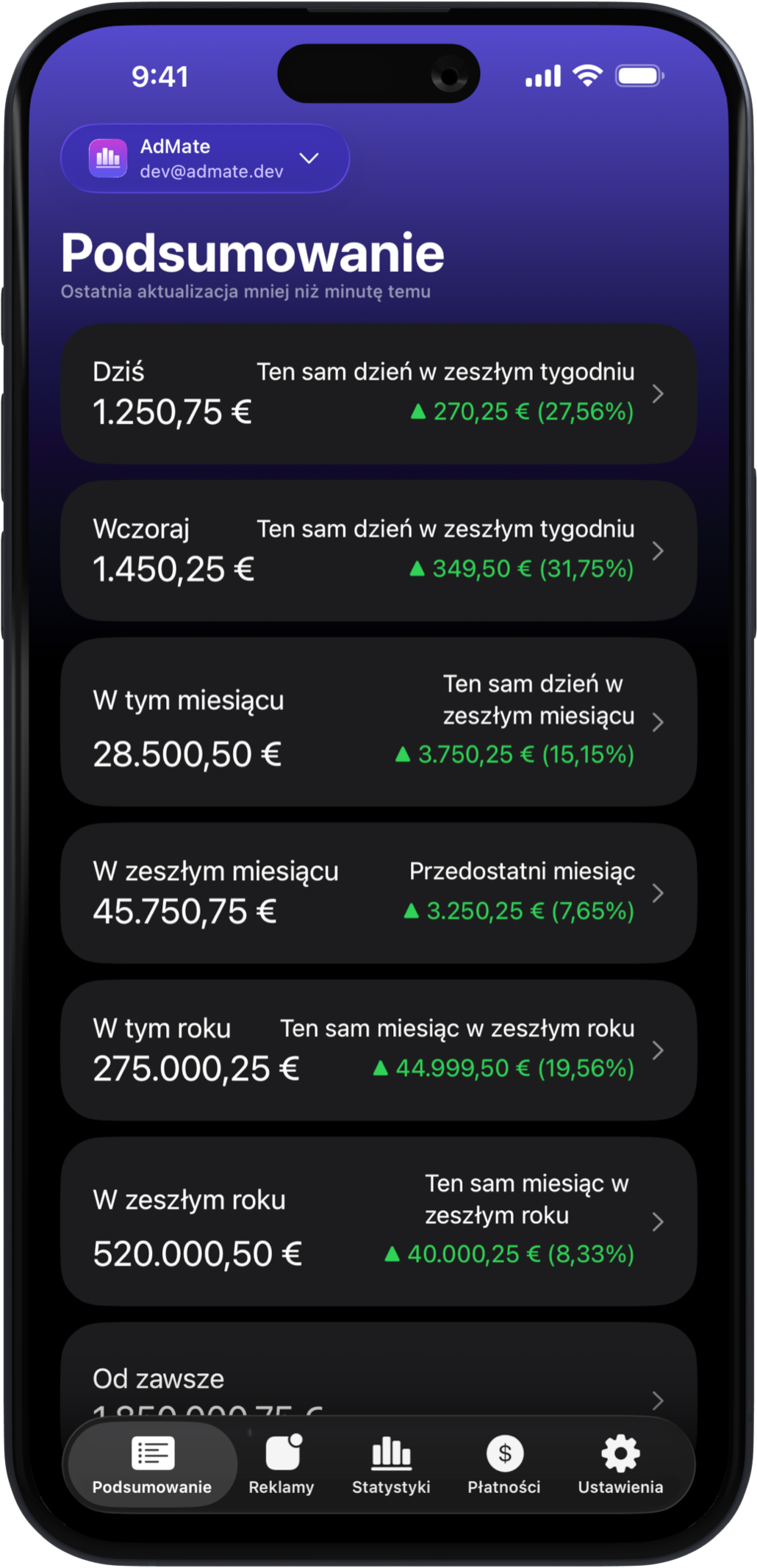
Task: View details for W zeszłym miesiącu
Action: pos(378,893)
